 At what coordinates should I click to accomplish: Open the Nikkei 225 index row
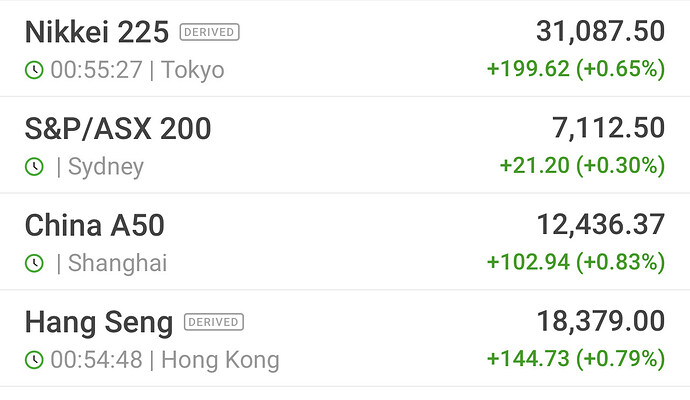click(96, 32)
